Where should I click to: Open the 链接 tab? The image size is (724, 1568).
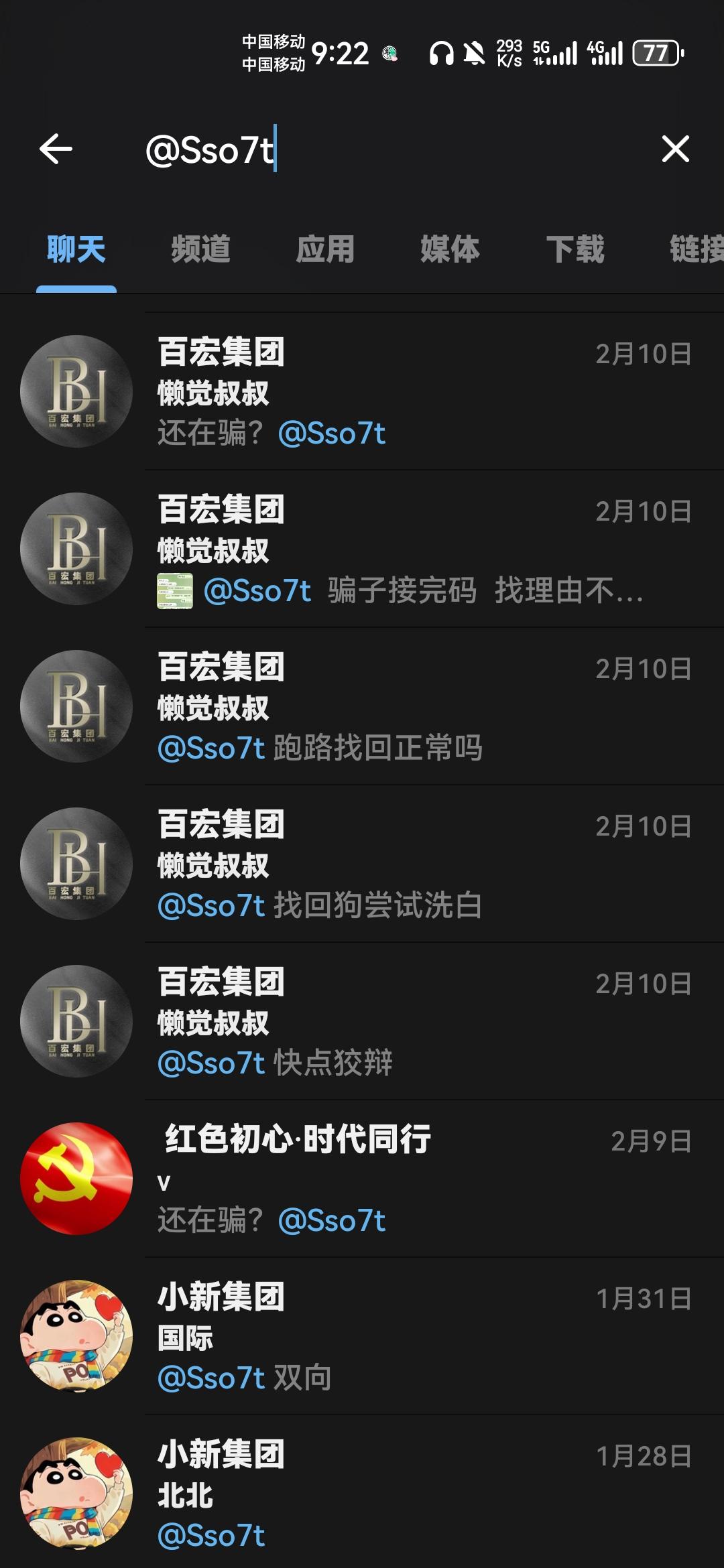696,249
